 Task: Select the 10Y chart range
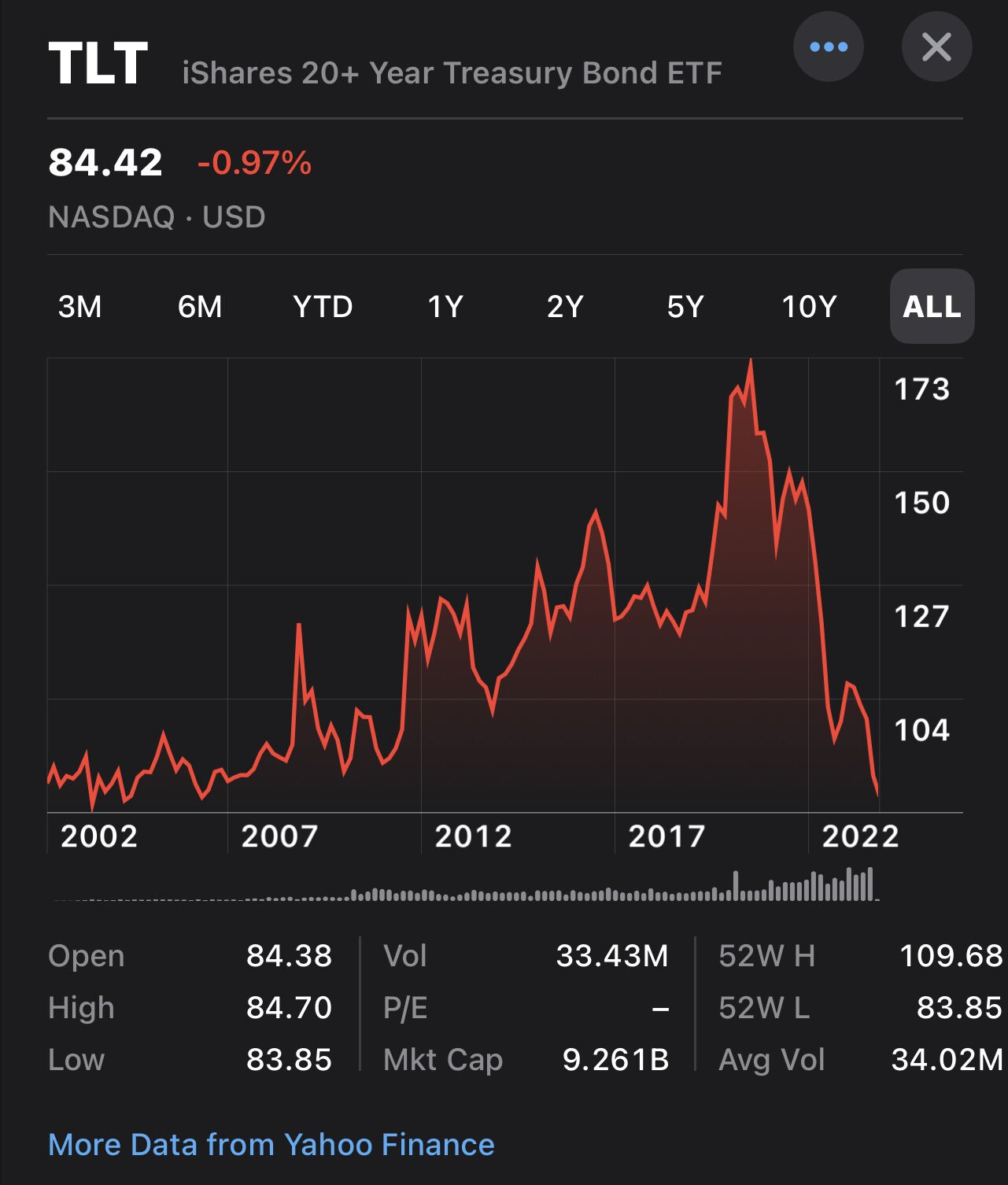[809, 306]
